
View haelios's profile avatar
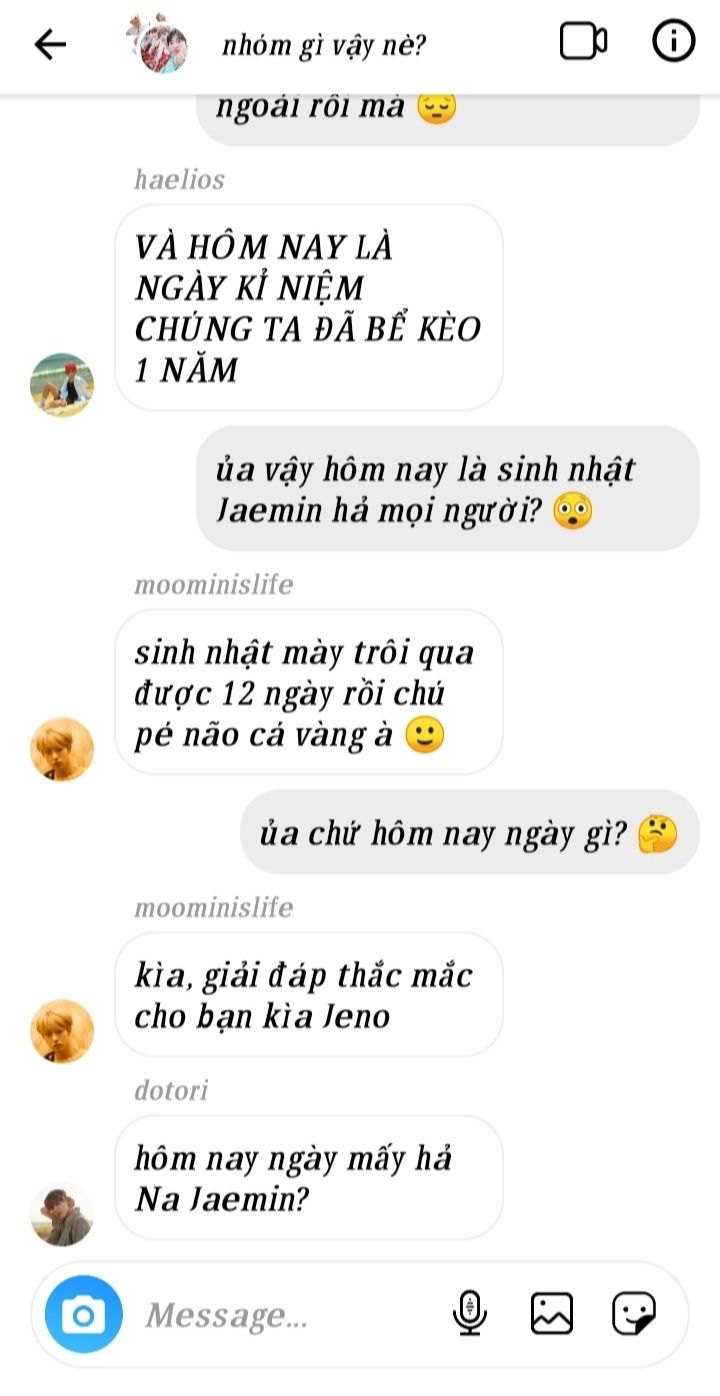point(62,384)
